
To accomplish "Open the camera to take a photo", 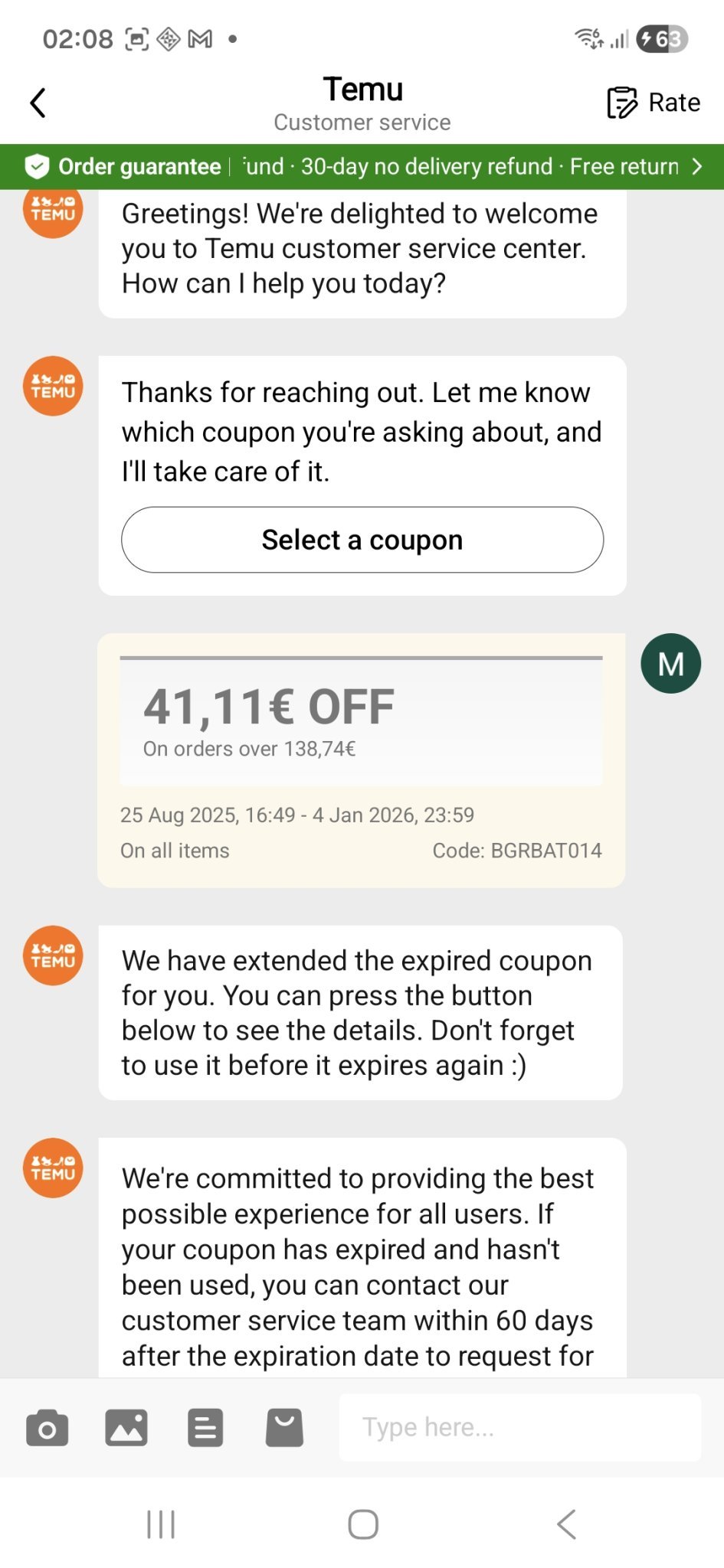I will point(48,1428).
